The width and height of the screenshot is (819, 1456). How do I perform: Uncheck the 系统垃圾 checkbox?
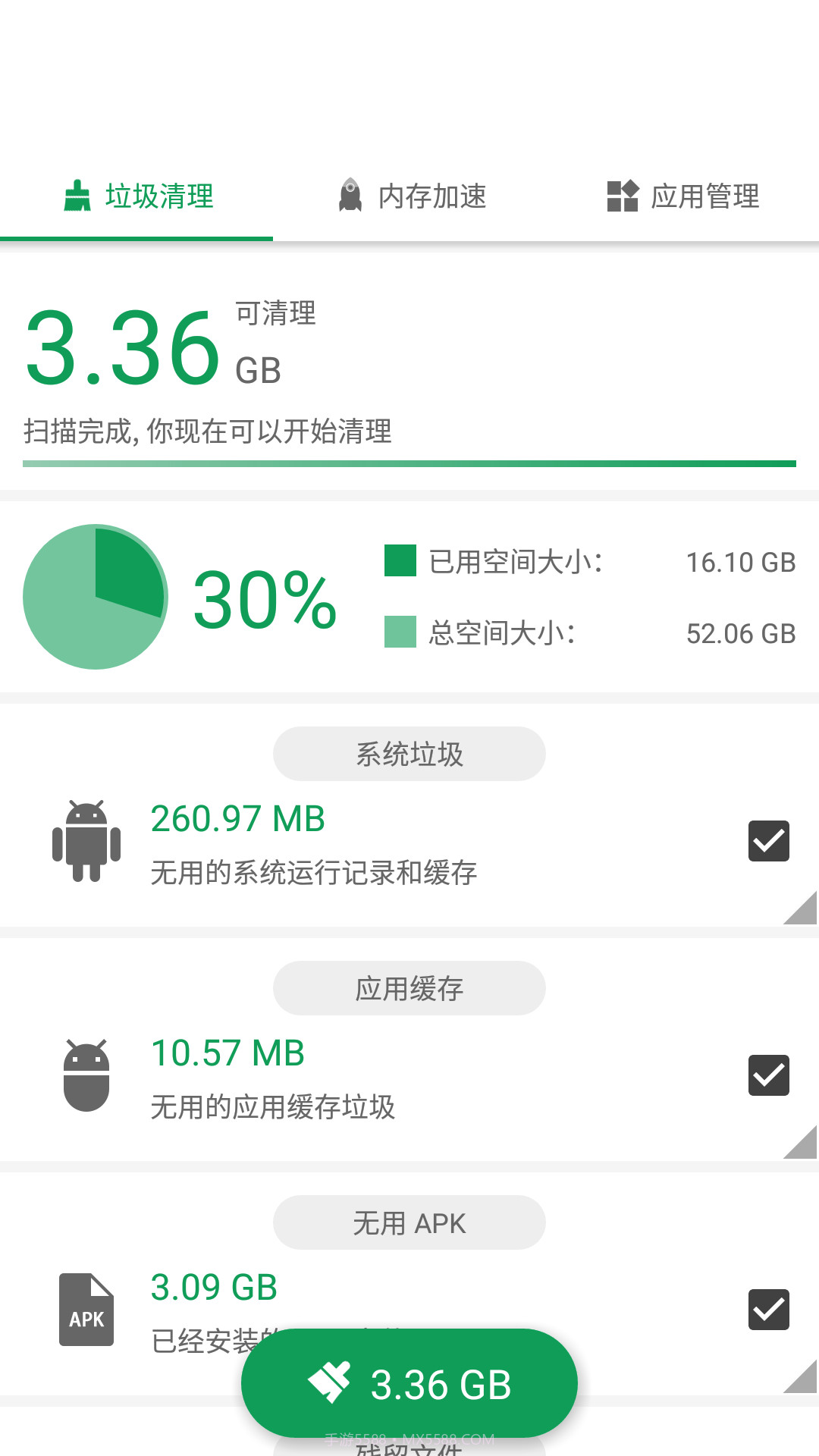(768, 840)
